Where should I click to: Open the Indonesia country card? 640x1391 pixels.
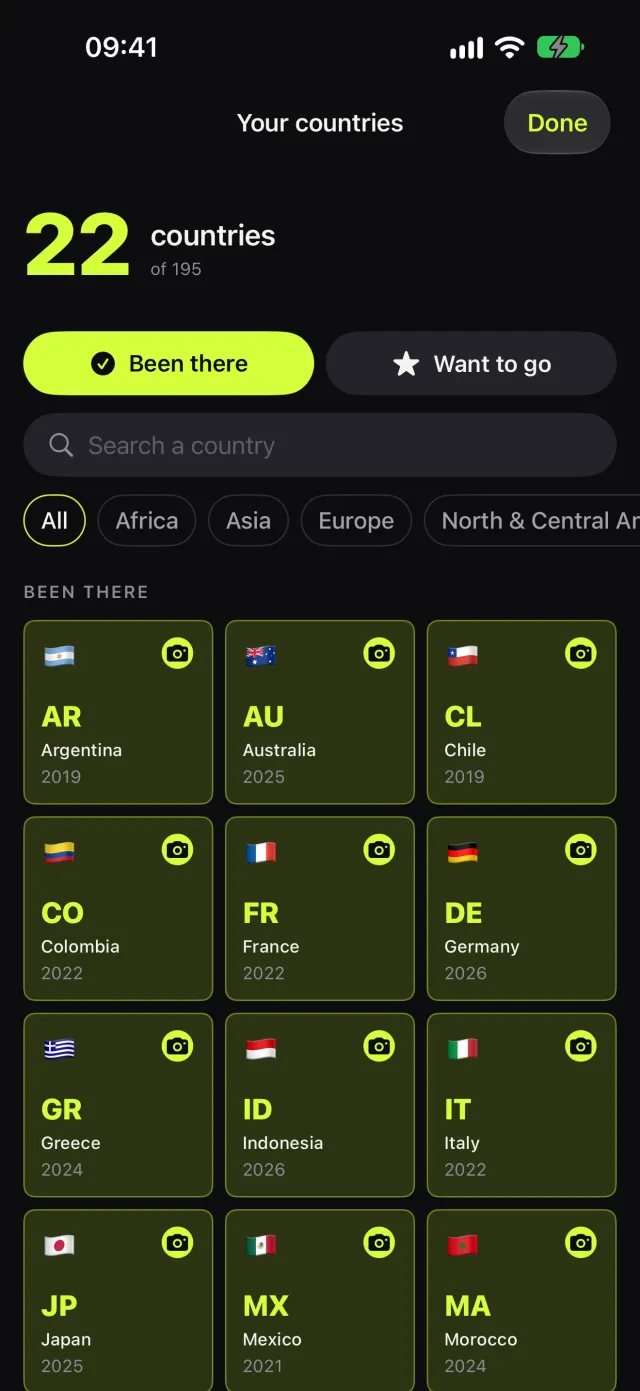click(x=320, y=1105)
